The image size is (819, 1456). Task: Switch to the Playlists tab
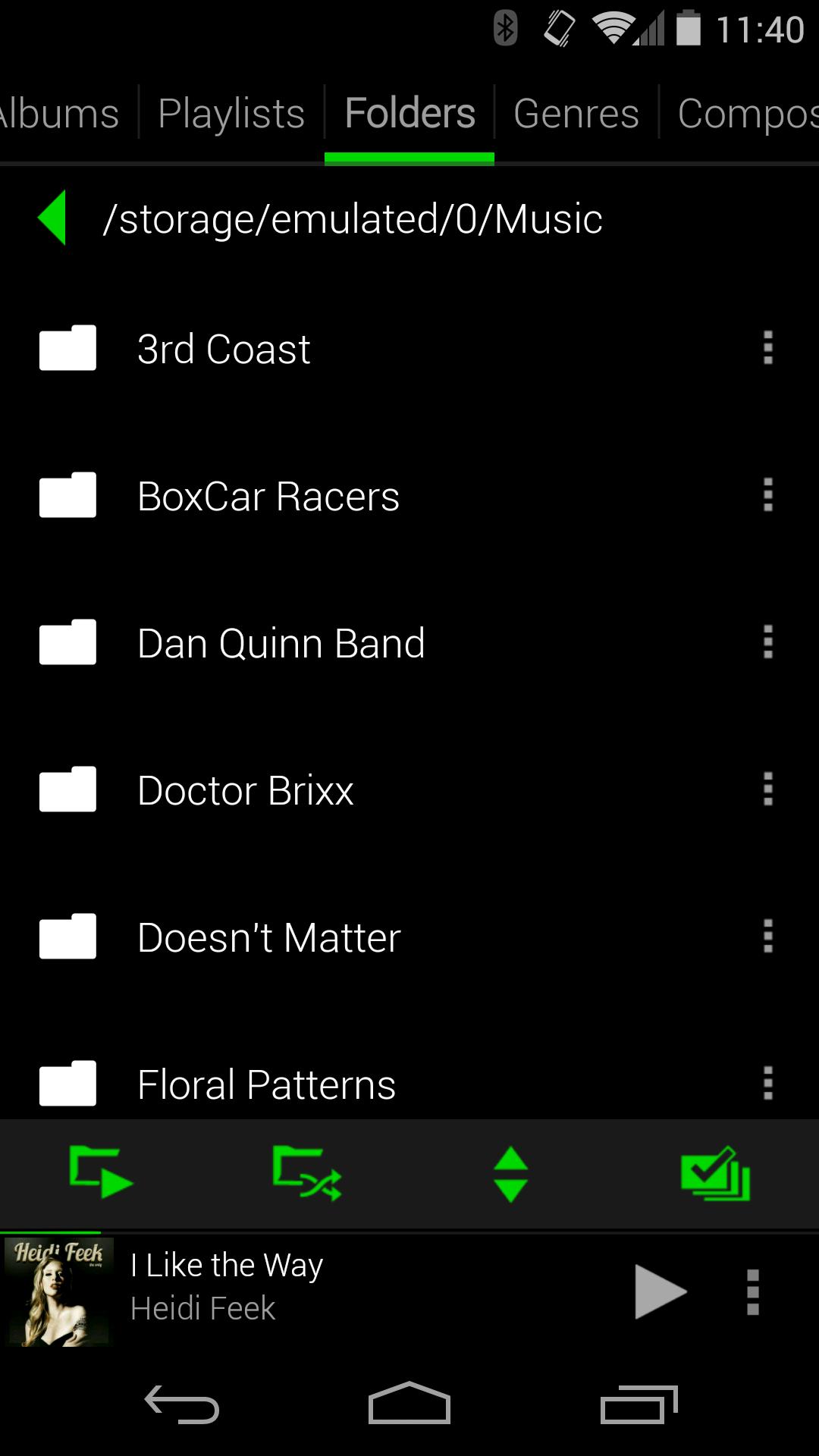[231, 114]
